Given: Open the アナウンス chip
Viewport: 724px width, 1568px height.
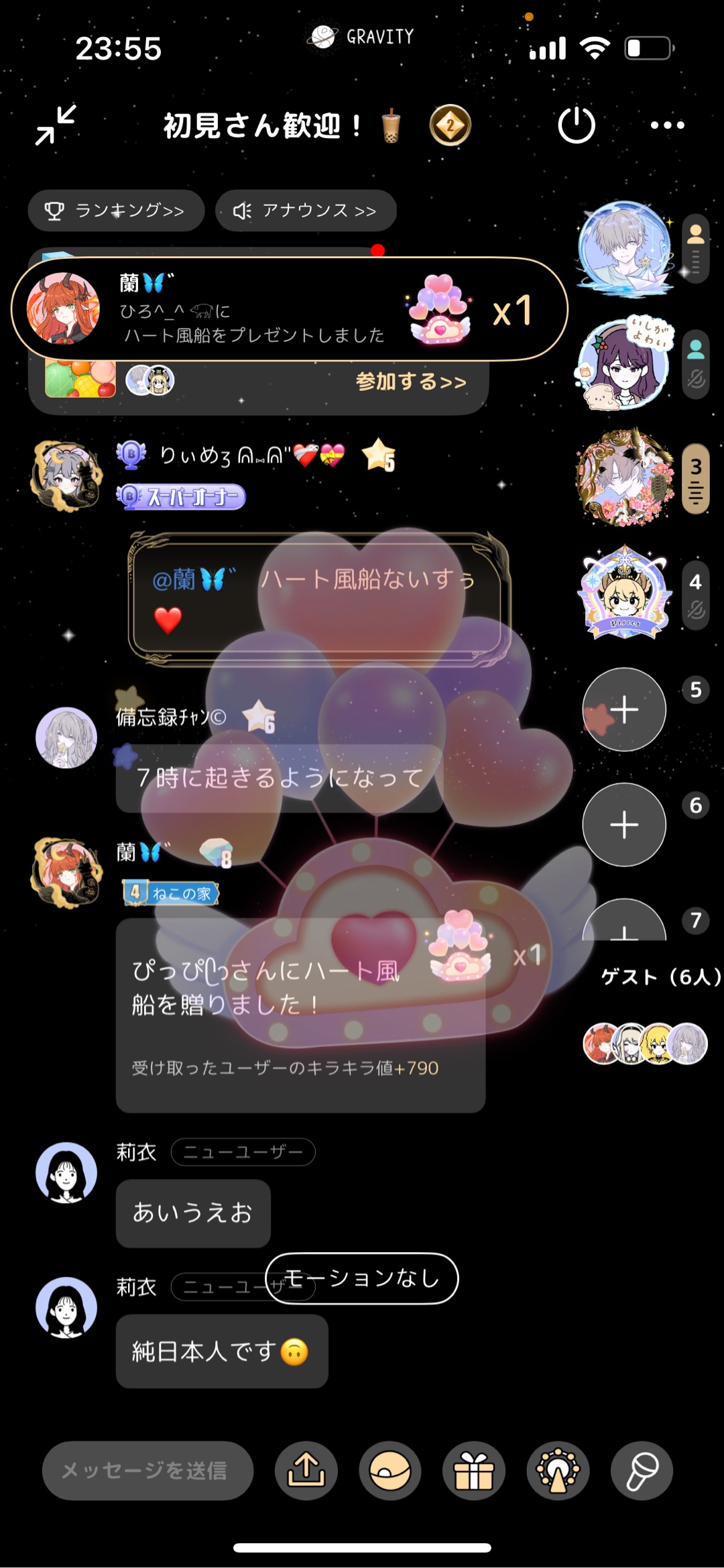Looking at the screenshot, I should pos(306,211).
